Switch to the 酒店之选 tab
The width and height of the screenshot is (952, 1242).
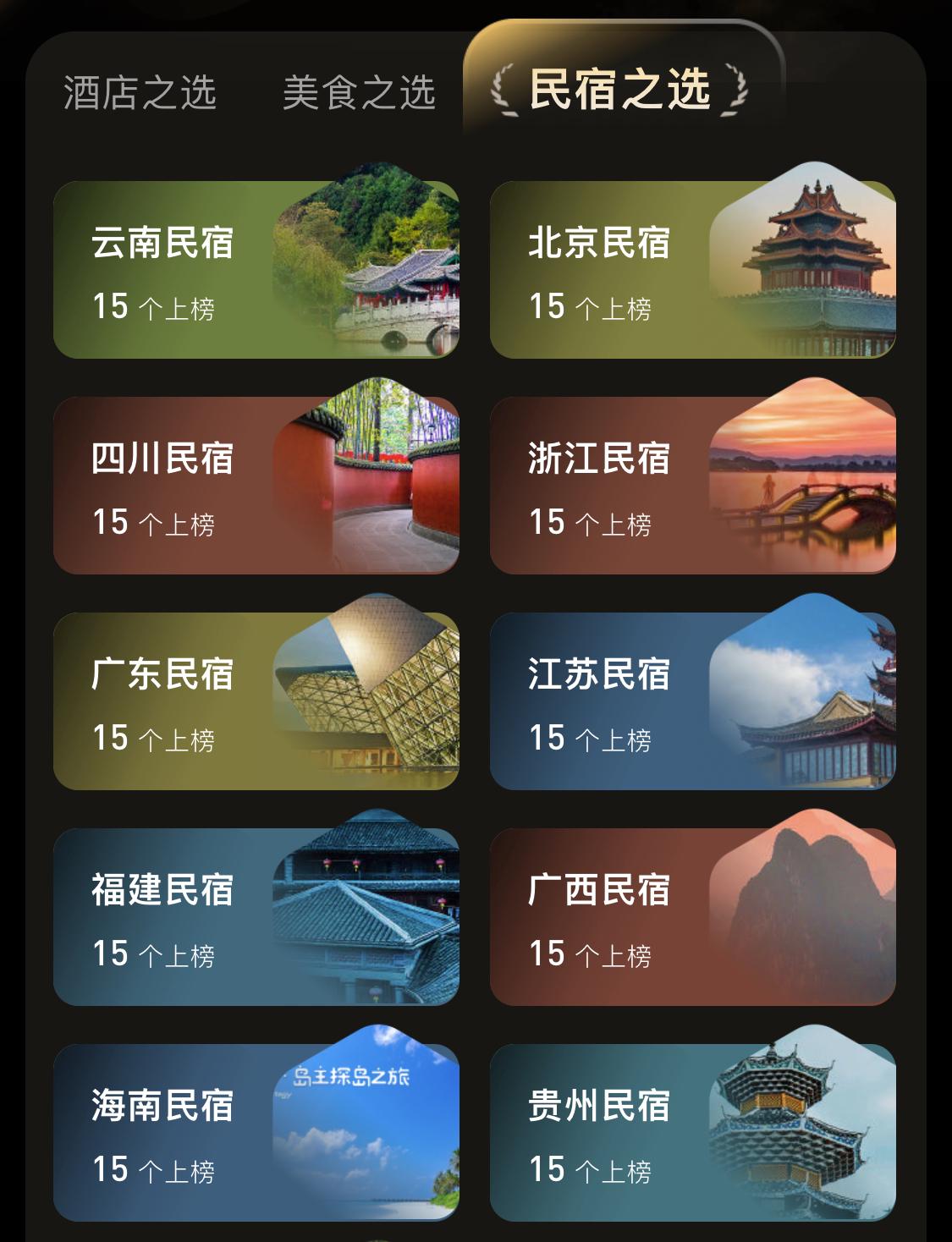pos(140,92)
